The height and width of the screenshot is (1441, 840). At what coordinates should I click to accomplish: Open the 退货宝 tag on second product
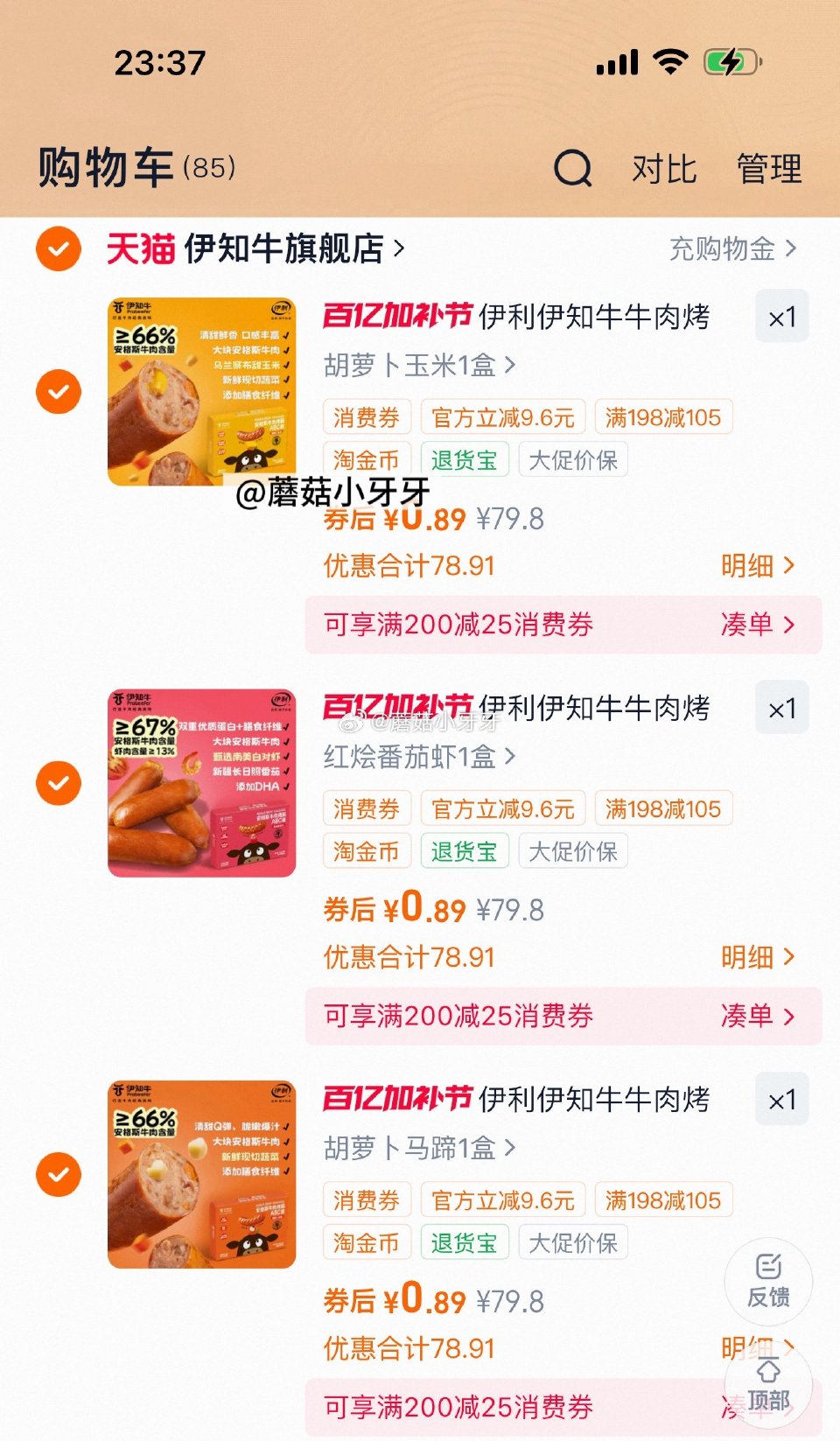[464, 850]
